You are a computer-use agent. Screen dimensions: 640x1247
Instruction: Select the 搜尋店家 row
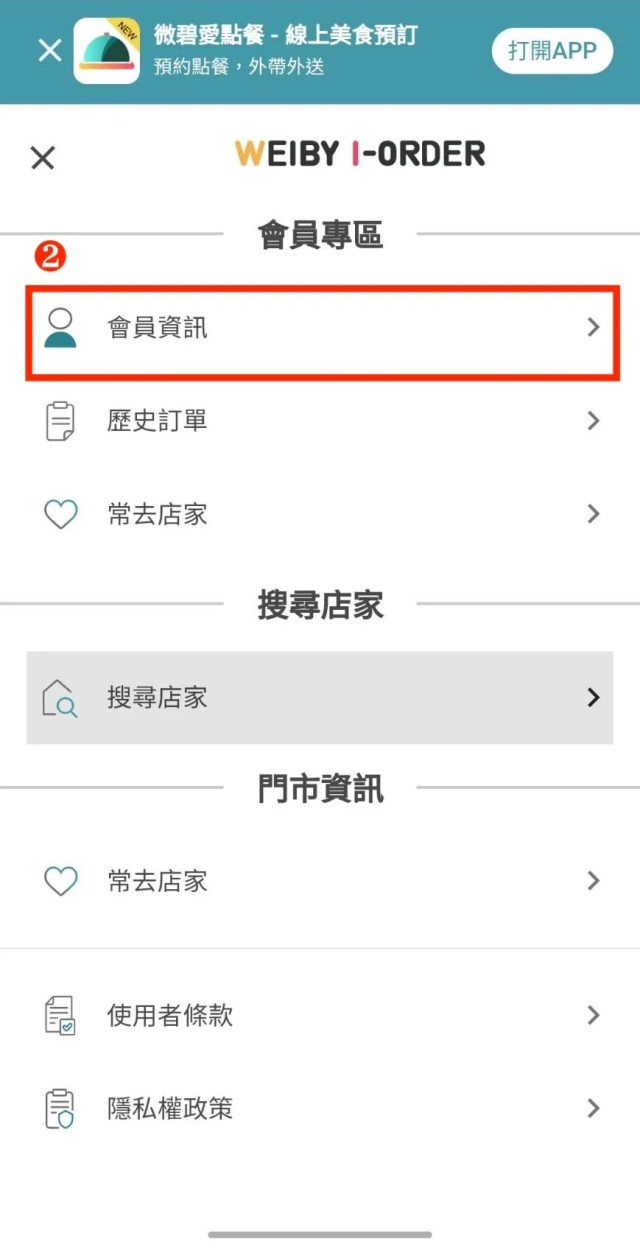click(320, 697)
